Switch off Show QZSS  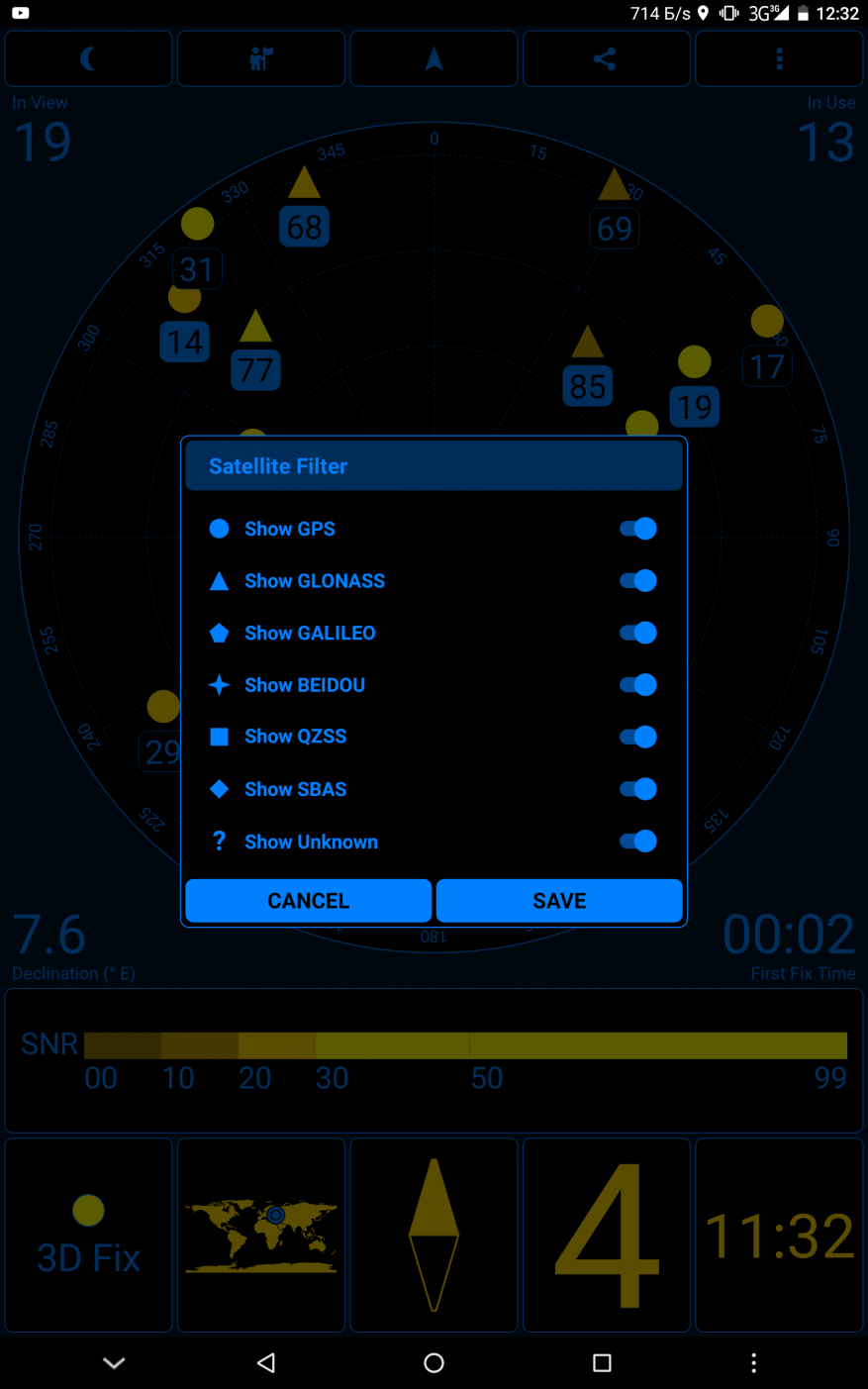[638, 737]
